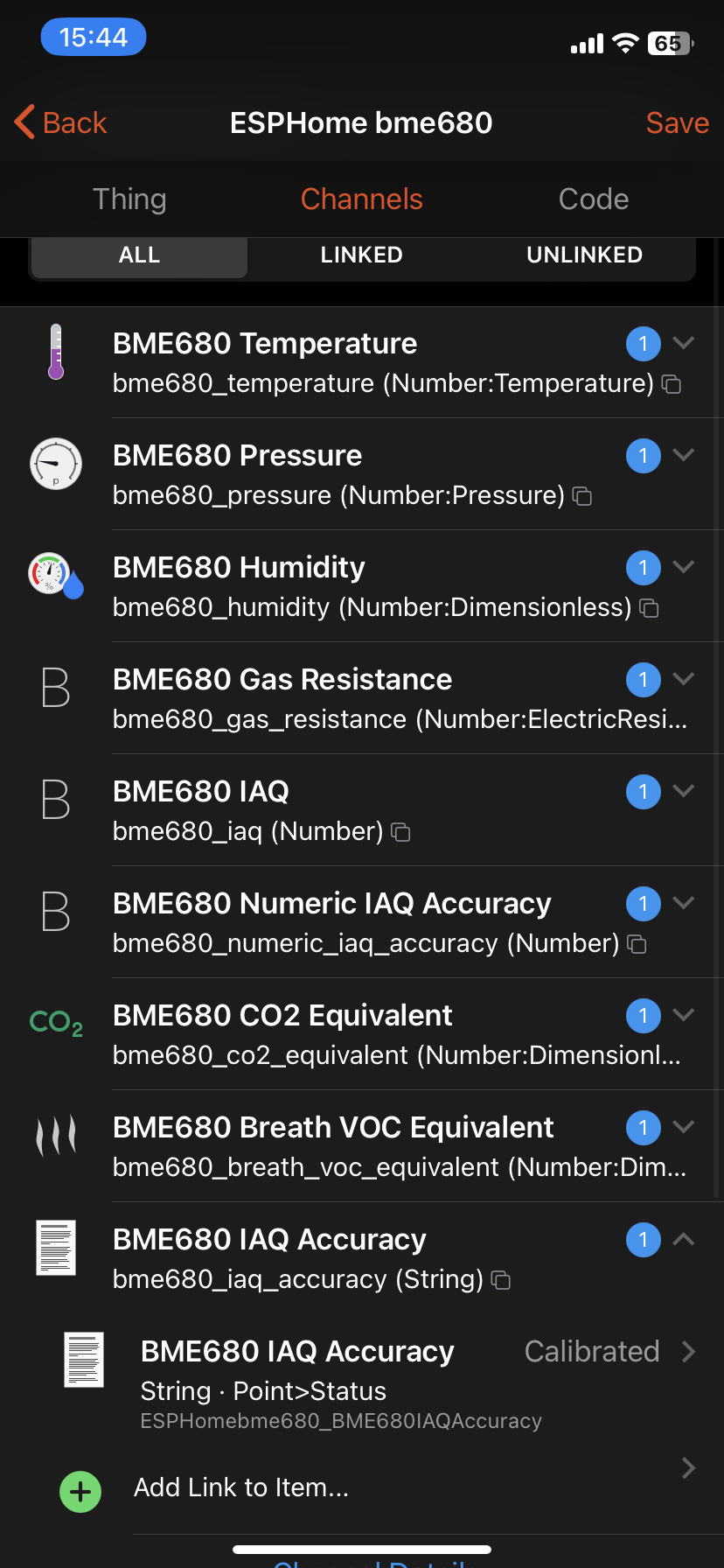Switch to the Thing tab
724x1568 pixels.
coord(129,199)
